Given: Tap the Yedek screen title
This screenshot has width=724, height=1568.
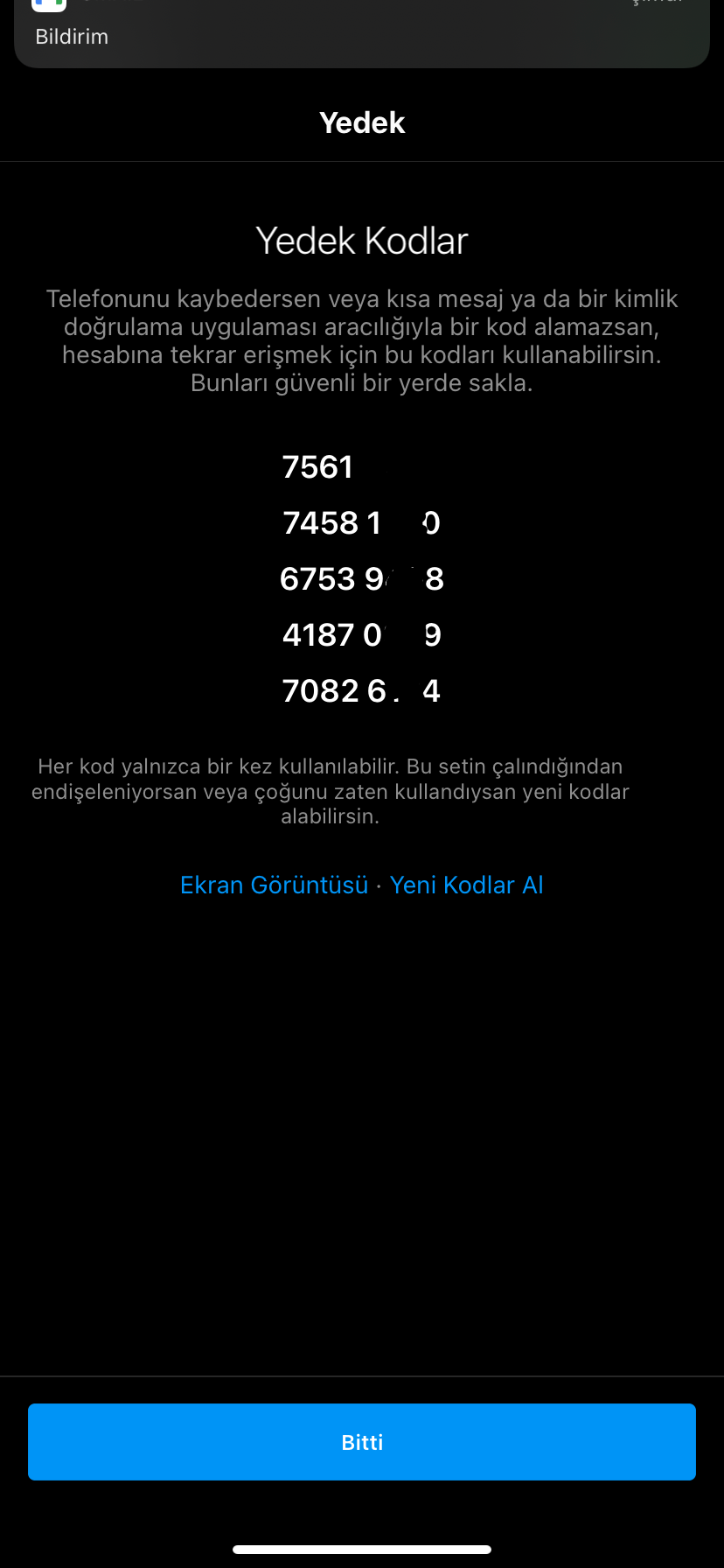Looking at the screenshot, I should pos(362,122).
